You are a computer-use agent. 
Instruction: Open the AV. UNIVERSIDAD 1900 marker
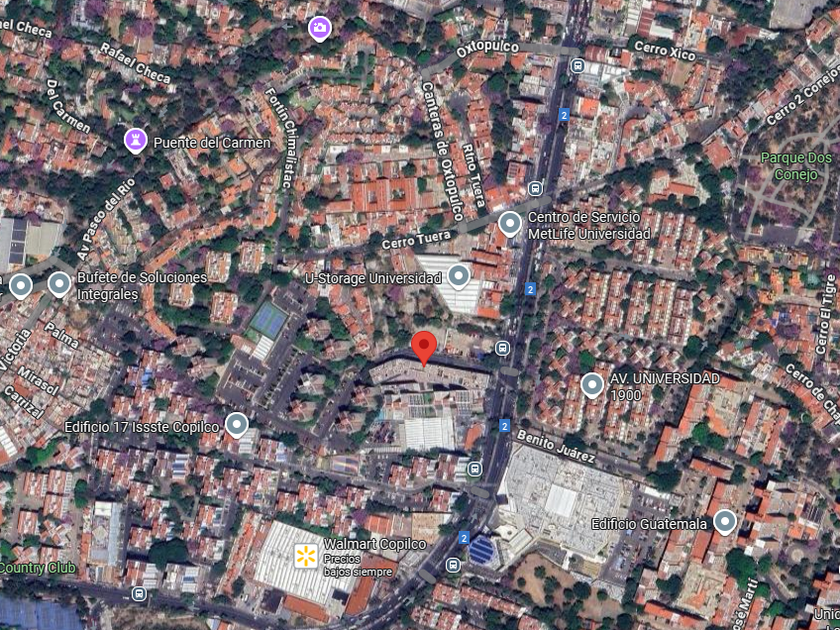[592, 385]
